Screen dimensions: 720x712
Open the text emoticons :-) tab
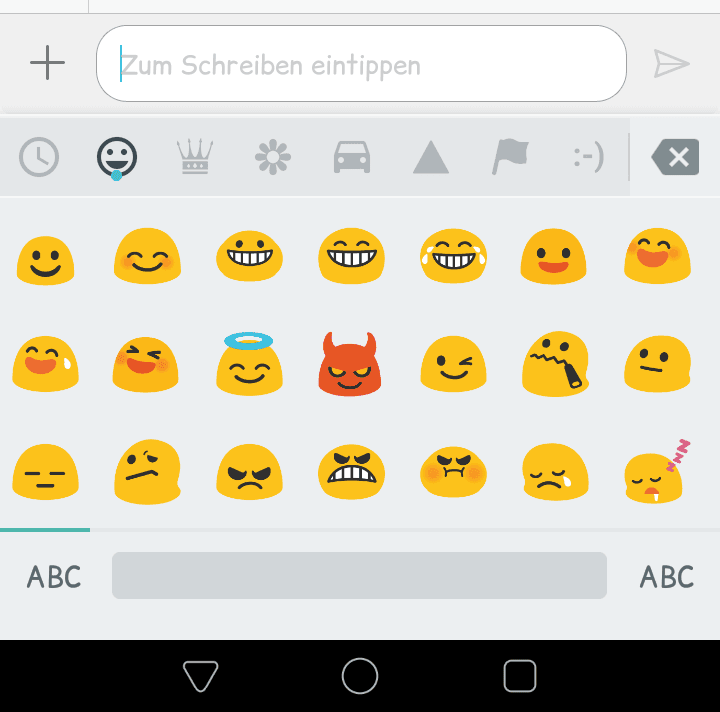(587, 157)
